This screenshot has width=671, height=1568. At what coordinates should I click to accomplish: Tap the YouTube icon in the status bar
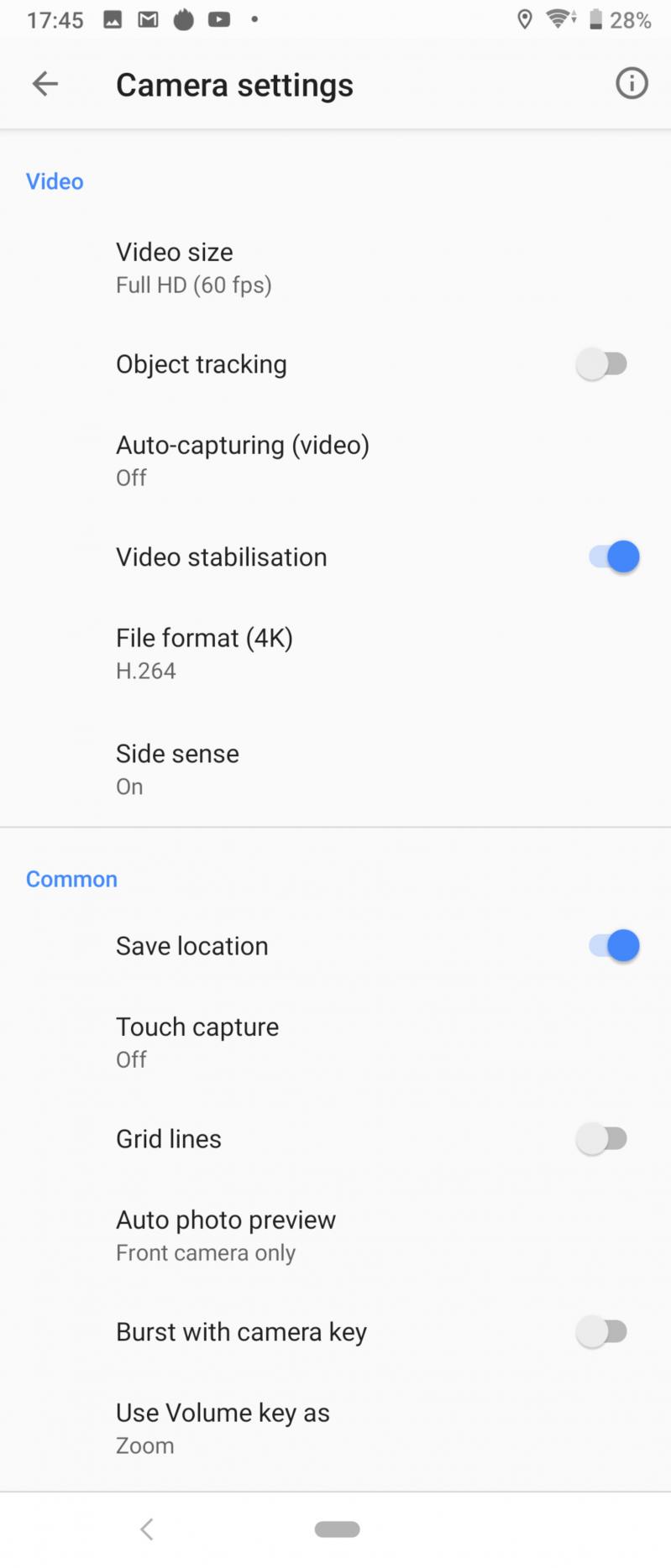(x=219, y=18)
